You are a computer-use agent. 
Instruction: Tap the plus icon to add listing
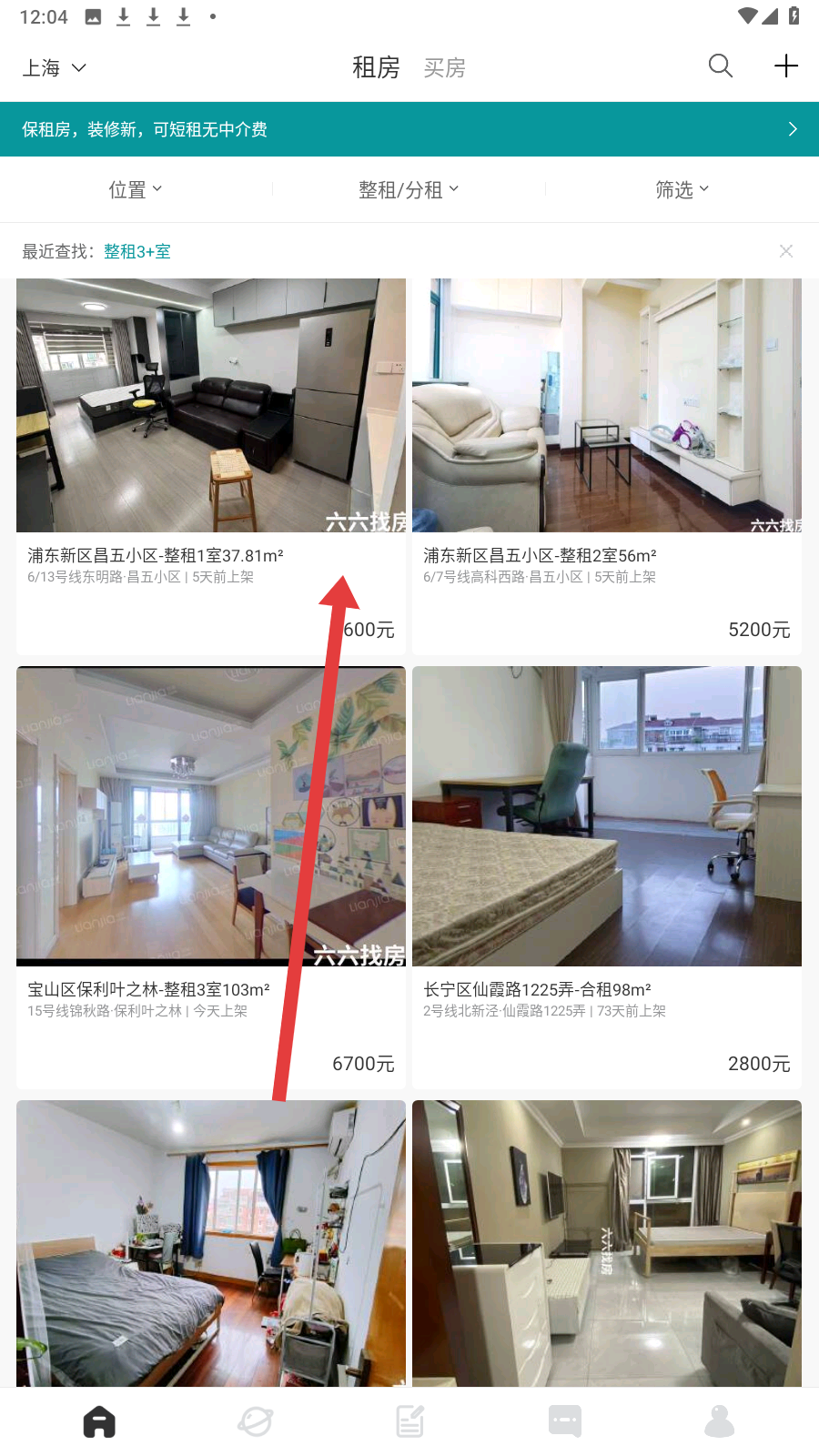point(785,66)
